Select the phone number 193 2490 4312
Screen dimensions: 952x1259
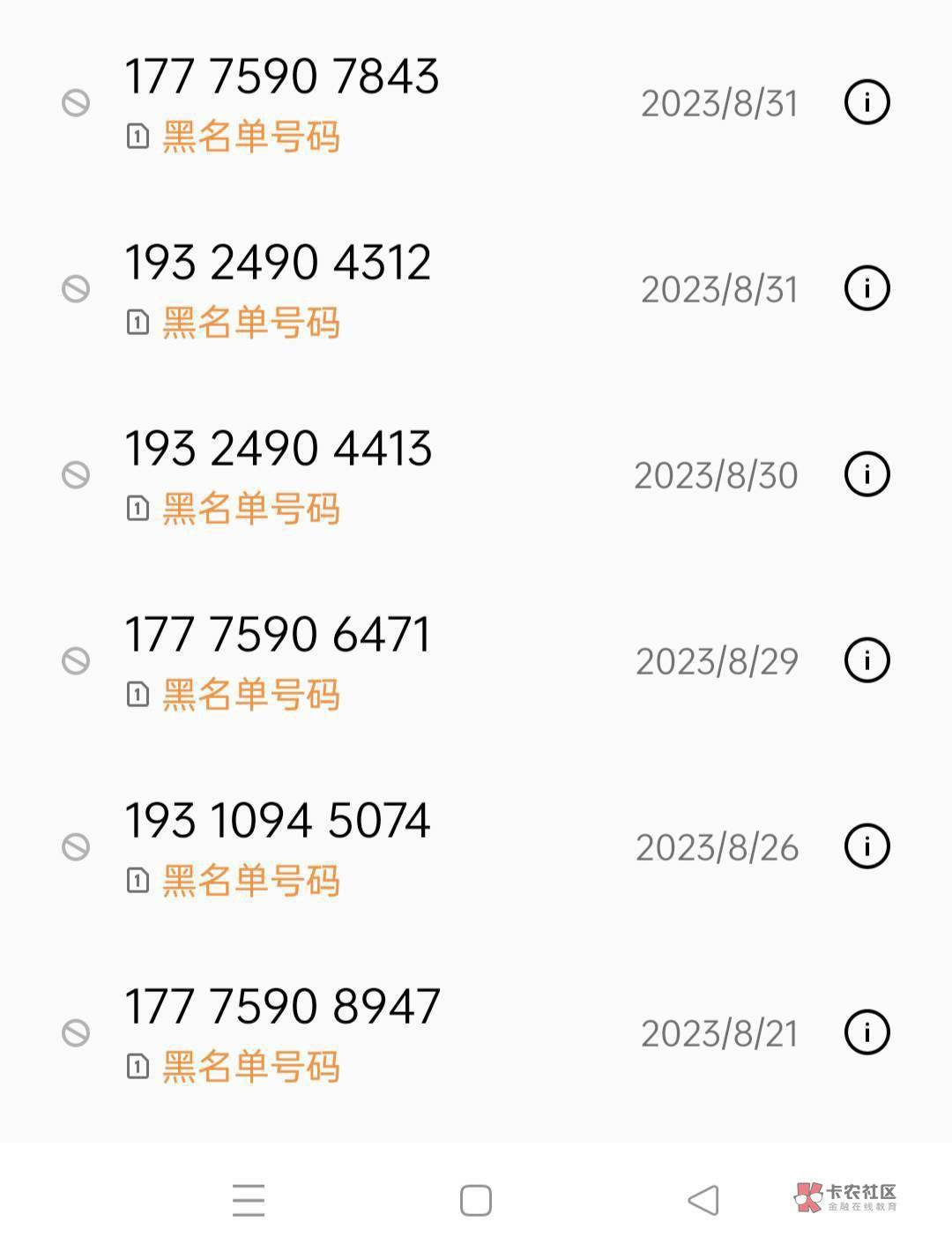point(278,261)
